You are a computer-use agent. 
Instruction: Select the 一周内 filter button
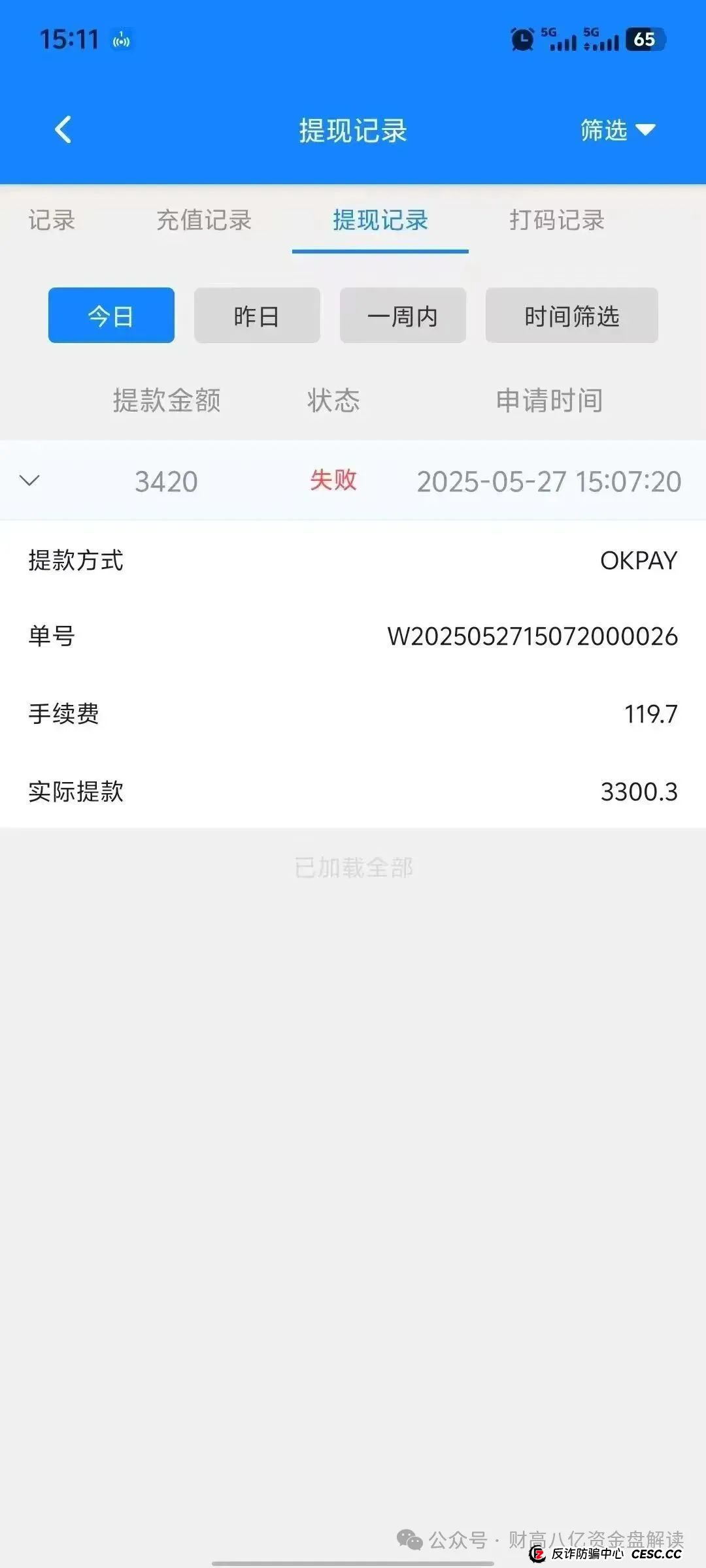coord(402,316)
